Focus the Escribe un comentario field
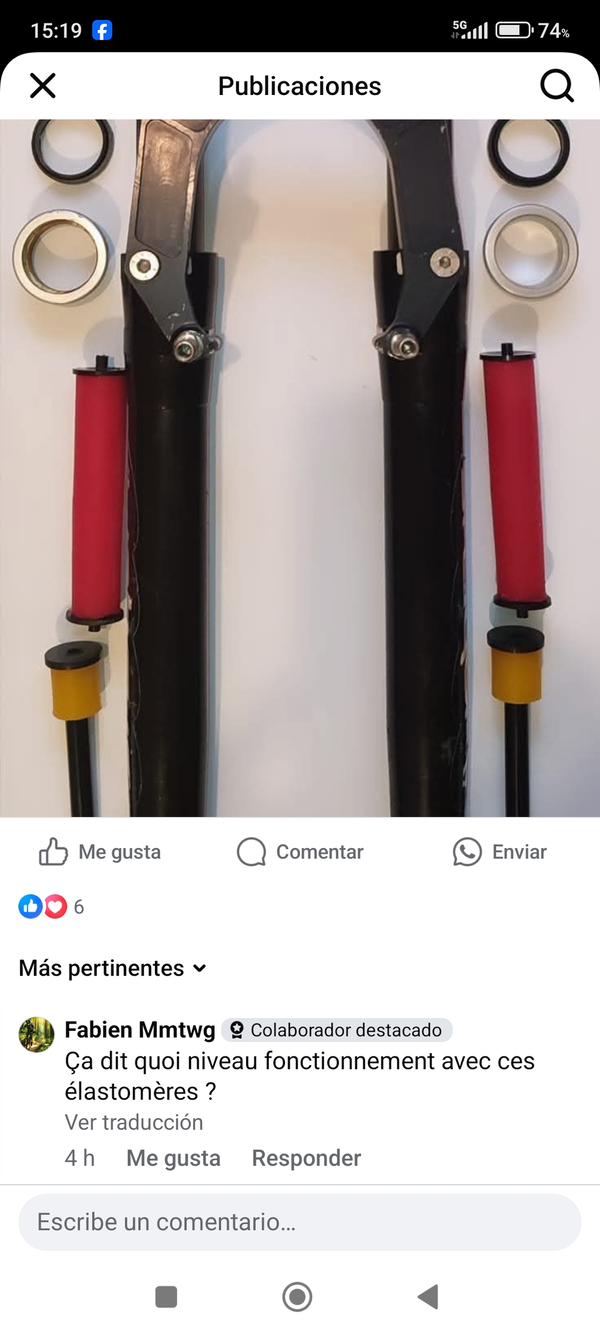Image resolution: width=600 pixels, height=1333 pixels. coord(300,1222)
